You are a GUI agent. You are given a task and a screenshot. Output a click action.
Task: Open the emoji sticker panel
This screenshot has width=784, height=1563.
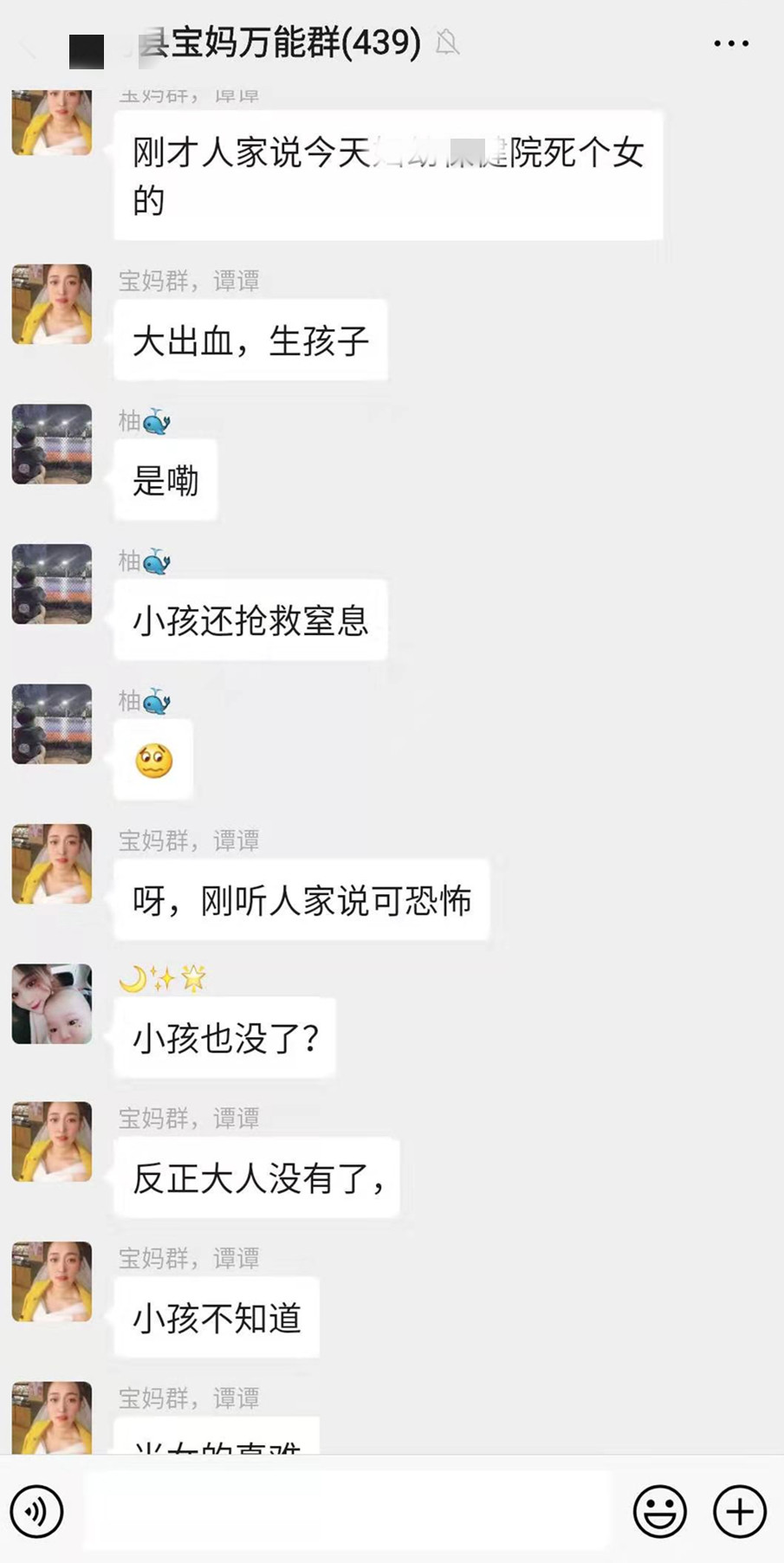(x=660, y=1511)
